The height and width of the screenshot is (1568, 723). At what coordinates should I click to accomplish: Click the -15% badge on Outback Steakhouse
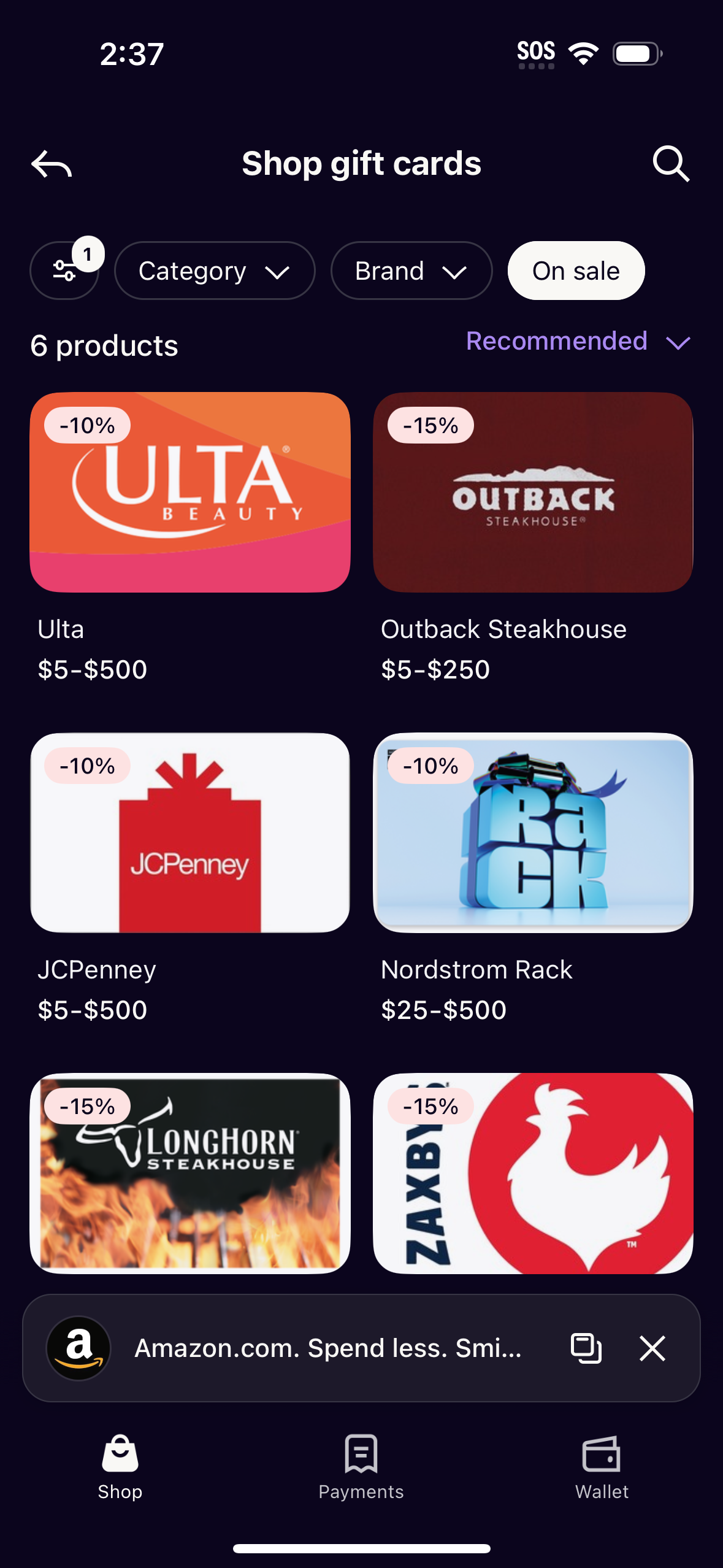430,425
